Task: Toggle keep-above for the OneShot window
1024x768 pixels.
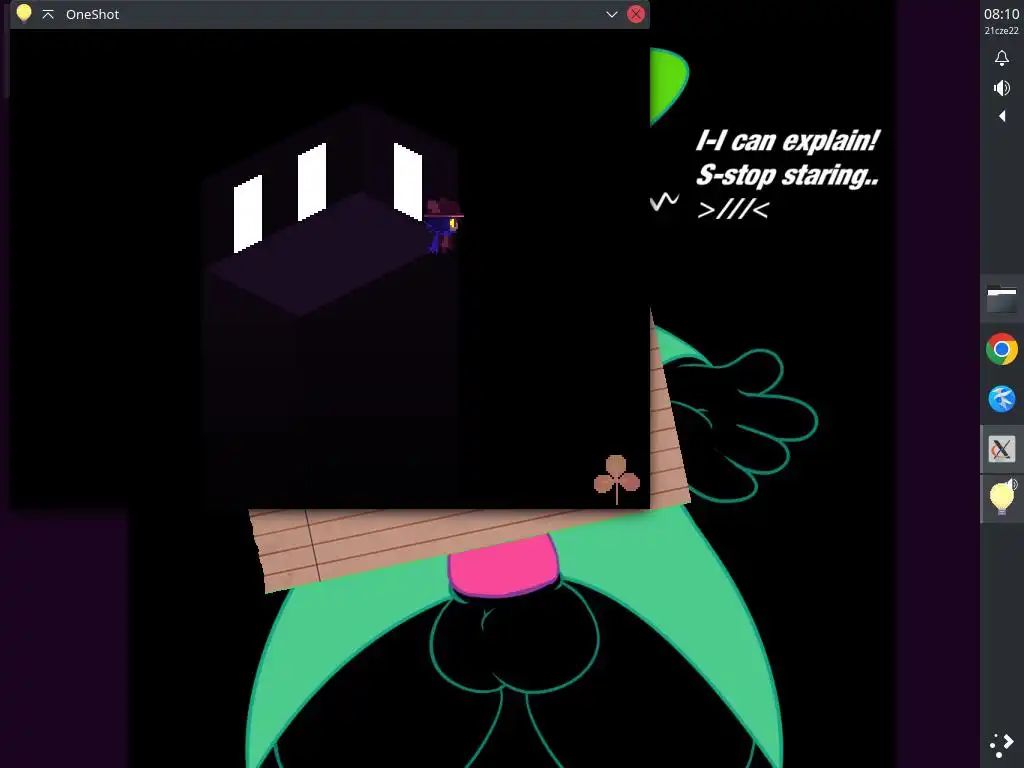Action: click(48, 14)
